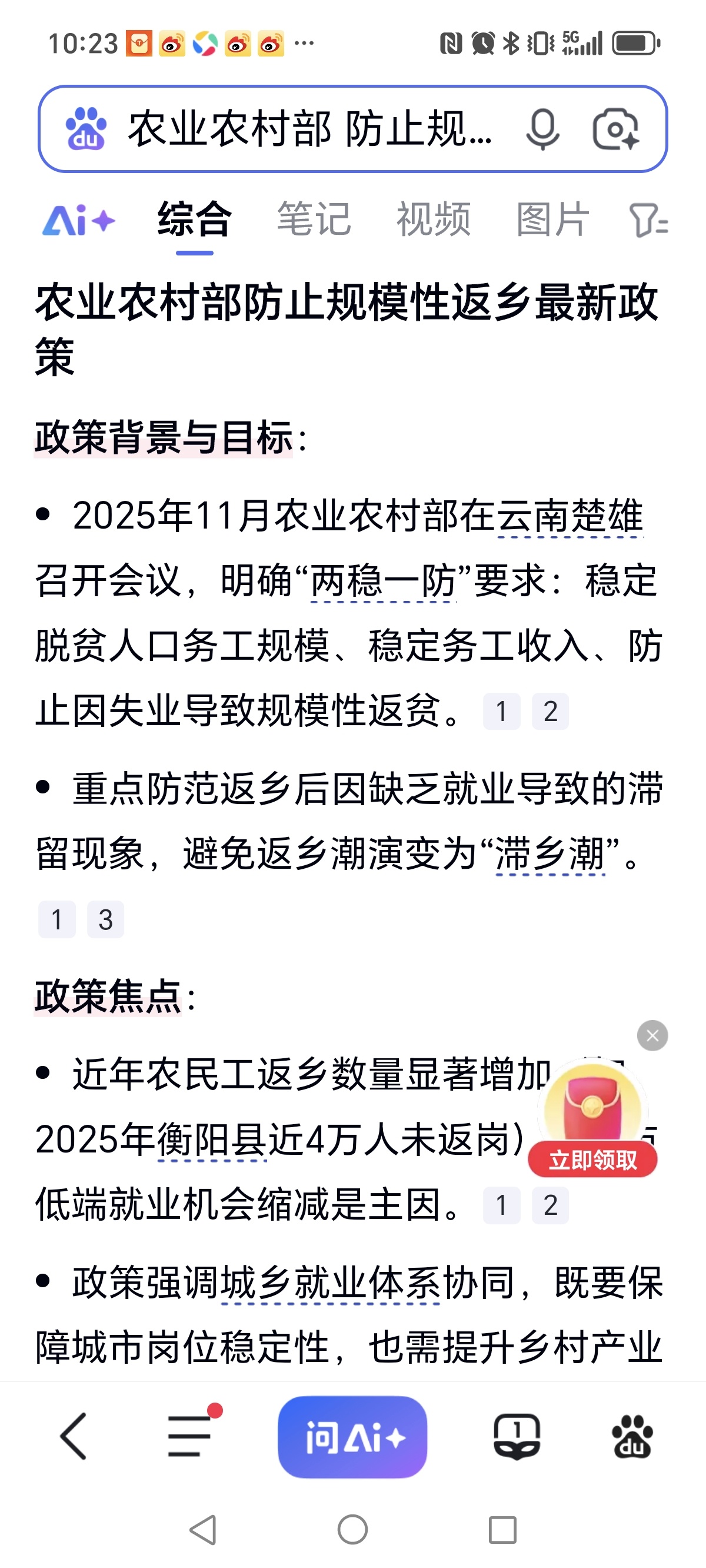Open the bottom bar menu icon
The height and width of the screenshot is (1568, 706).
pyautogui.click(x=190, y=1437)
